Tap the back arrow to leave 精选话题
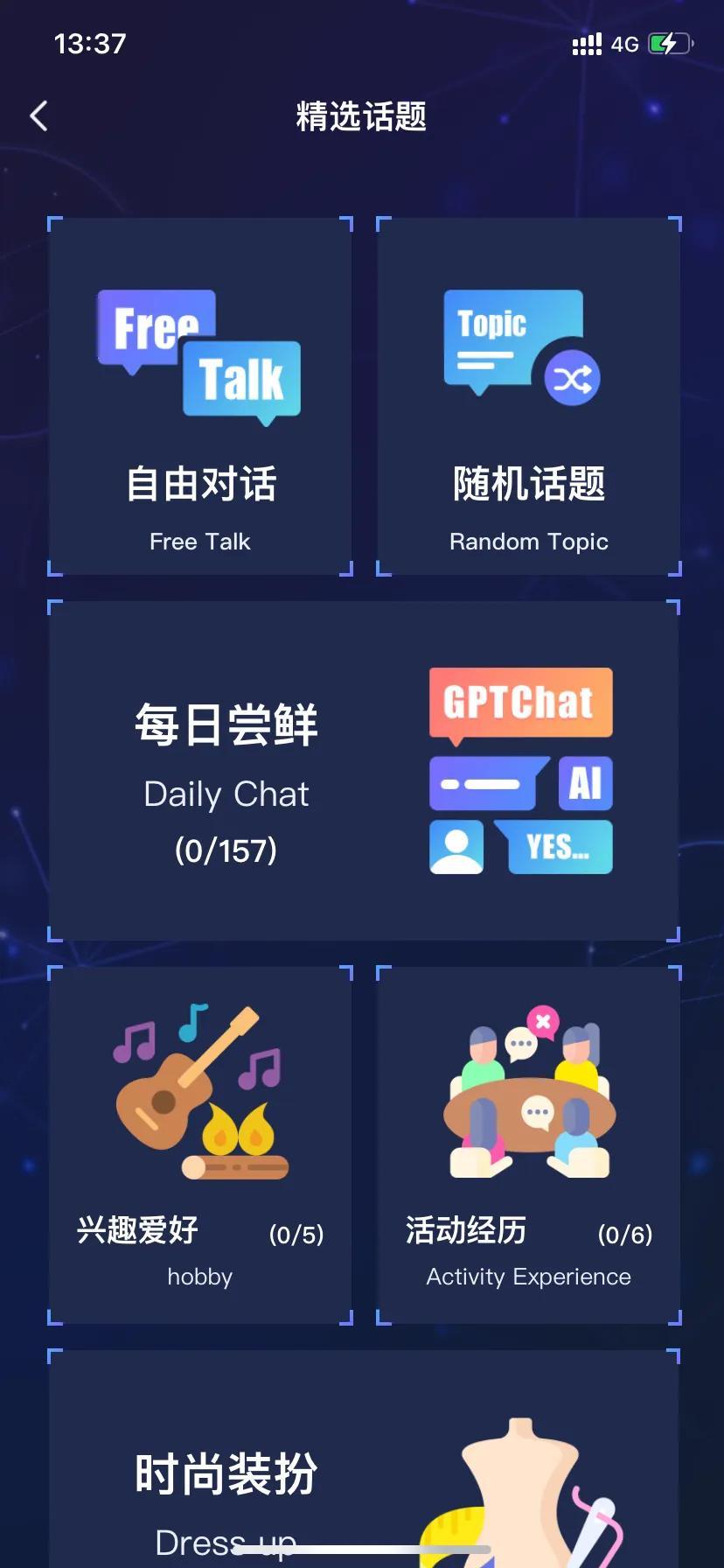The height and width of the screenshot is (1568, 724). [38, 115]
